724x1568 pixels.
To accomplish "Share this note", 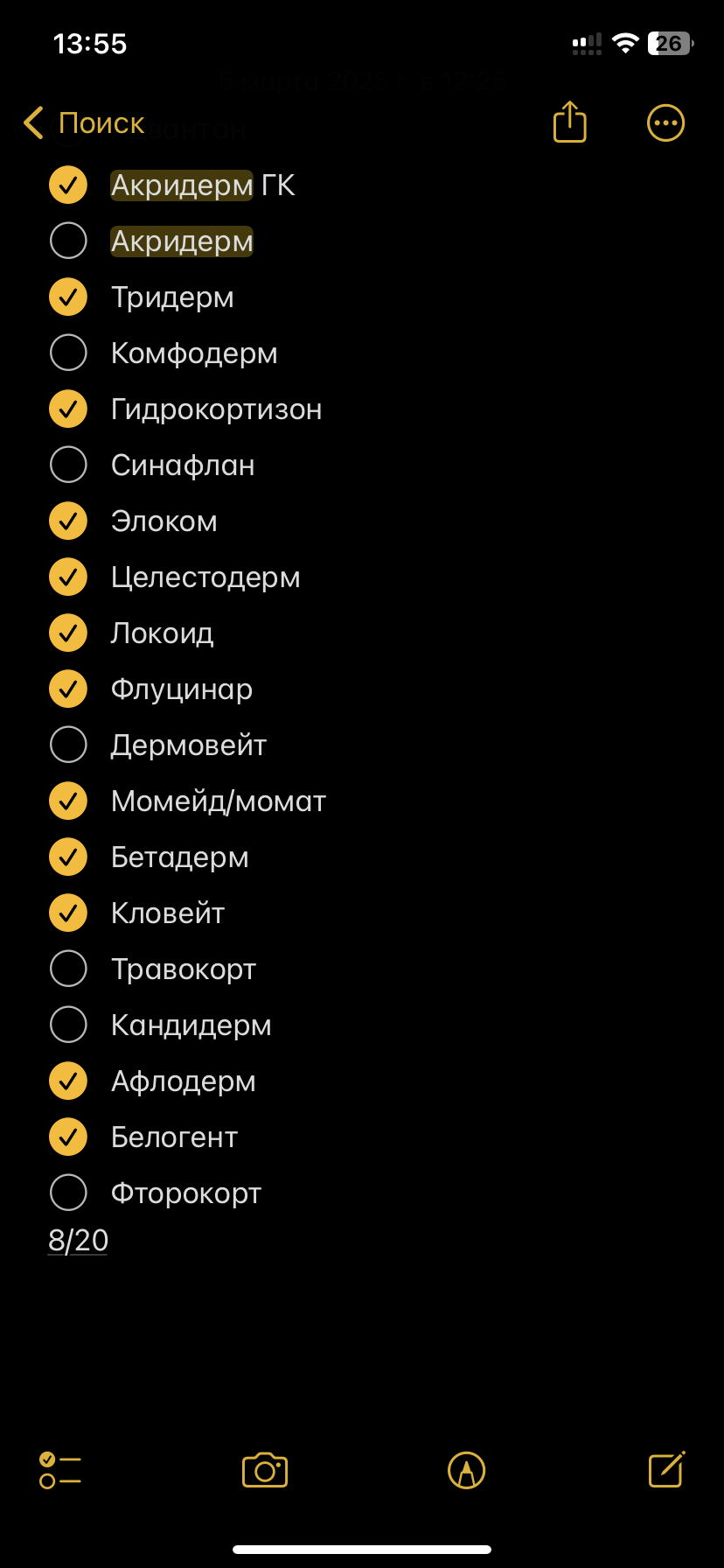I will (x=569, y=122).
